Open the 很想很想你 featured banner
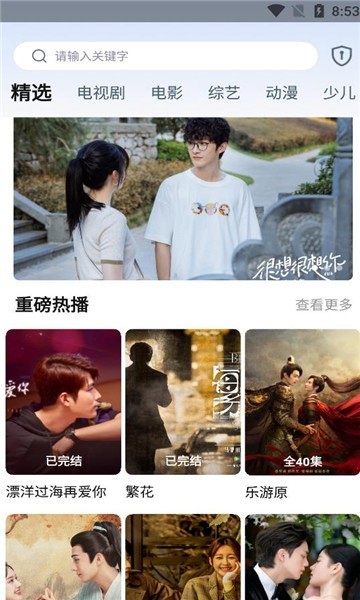 (183, 199)
